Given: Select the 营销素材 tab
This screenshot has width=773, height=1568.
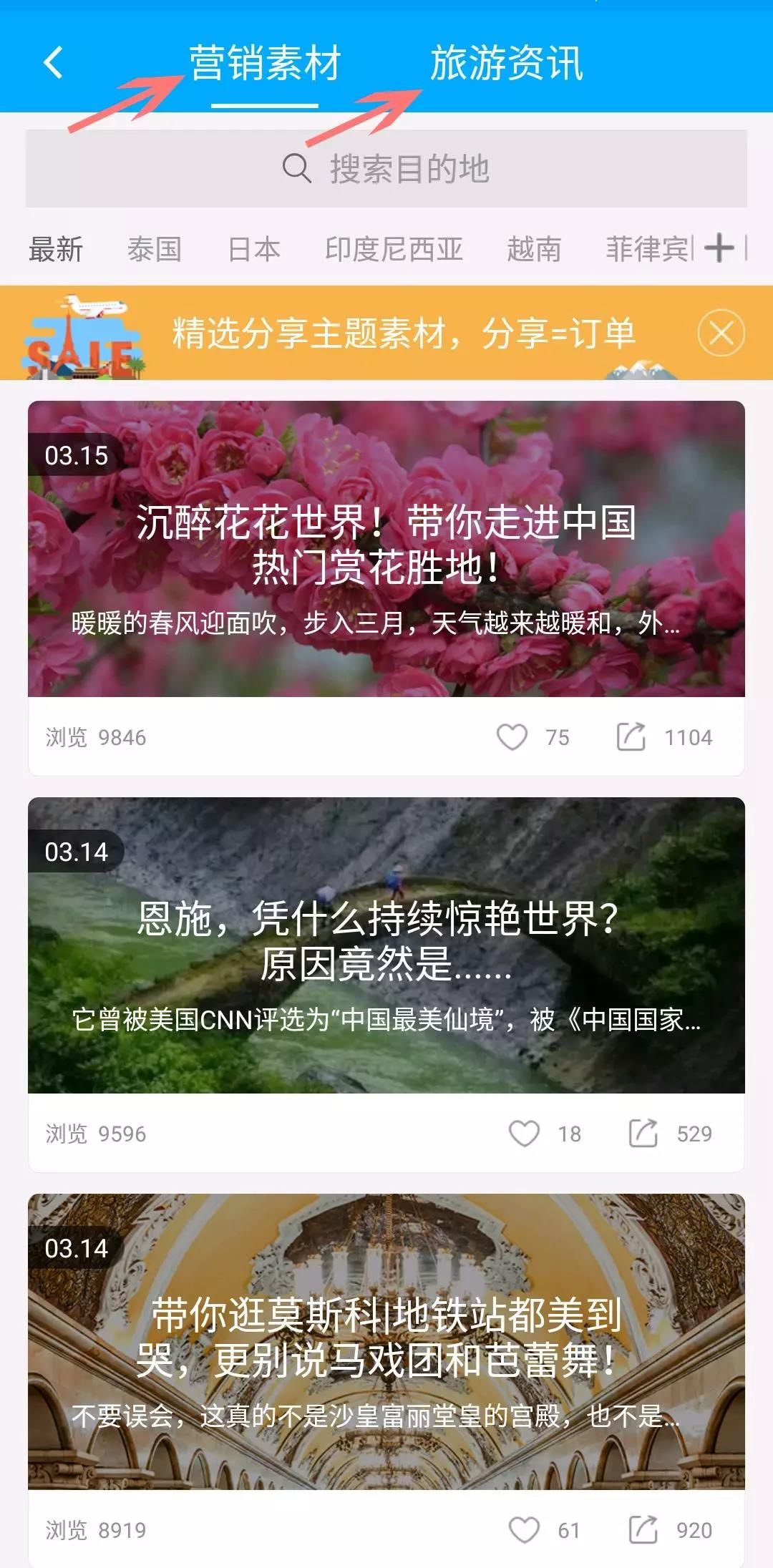Looking at the screenshot, I should 264,63.
